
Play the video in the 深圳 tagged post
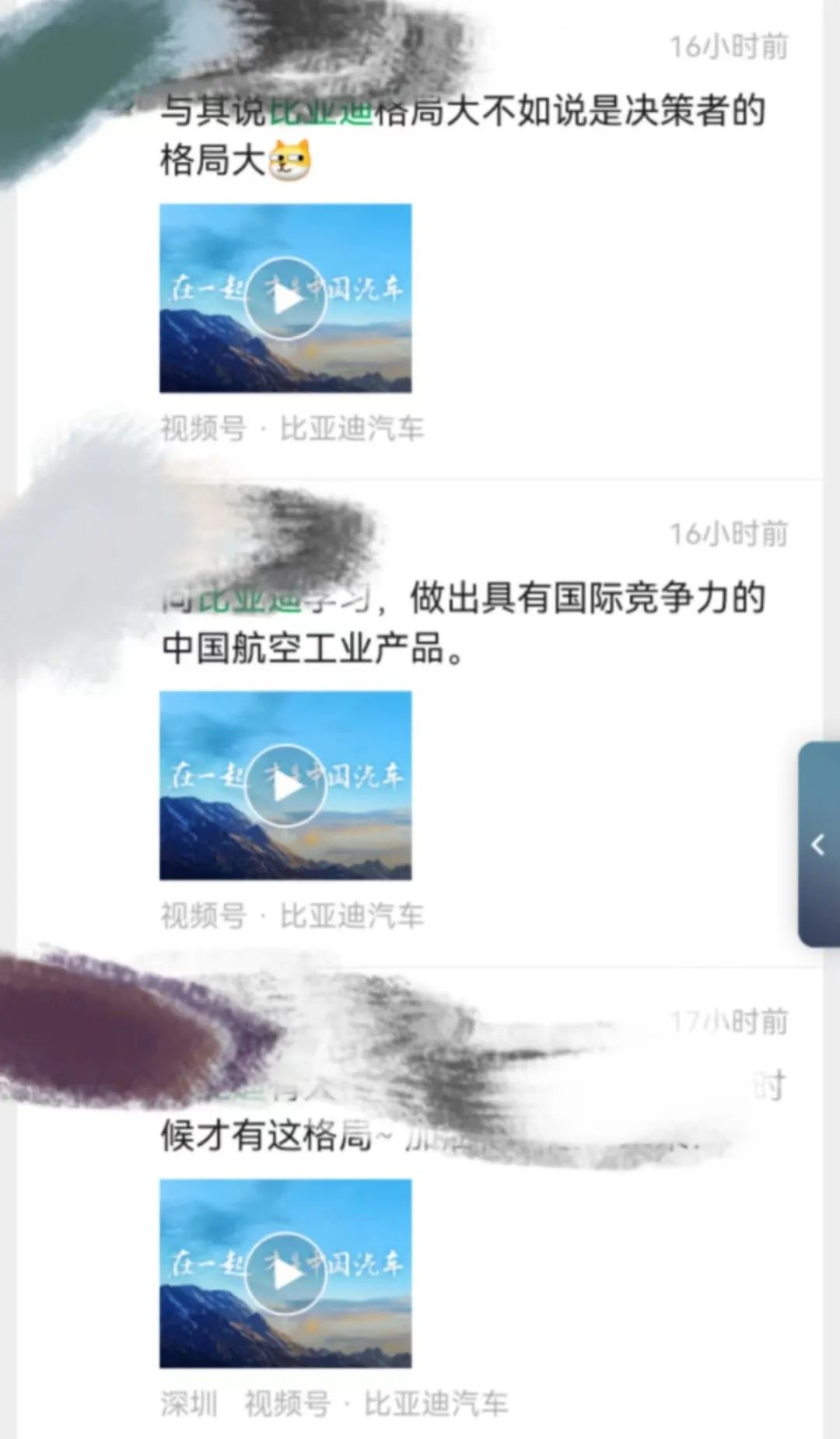[x=285, y=1274]
